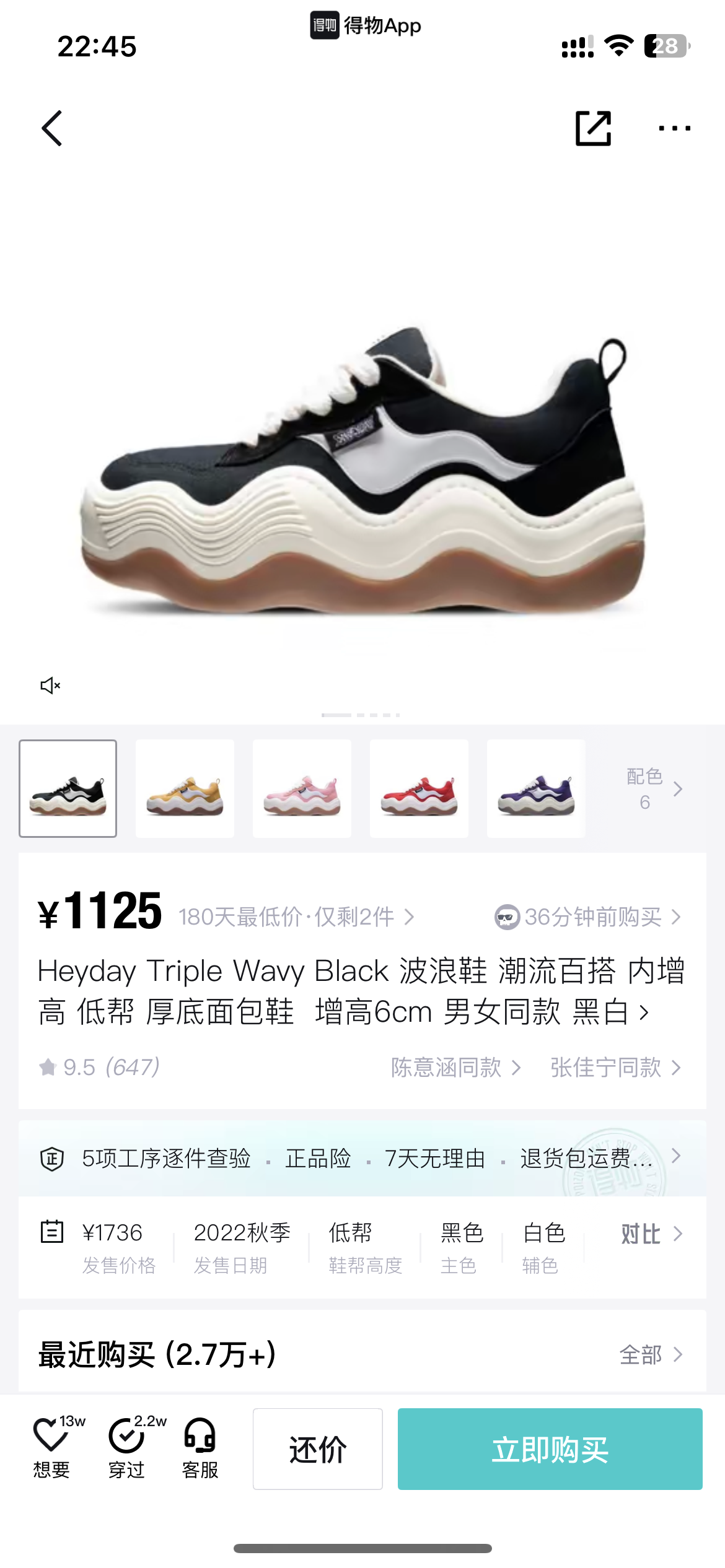Tap the 还价 bargain button

point(318,1449)
